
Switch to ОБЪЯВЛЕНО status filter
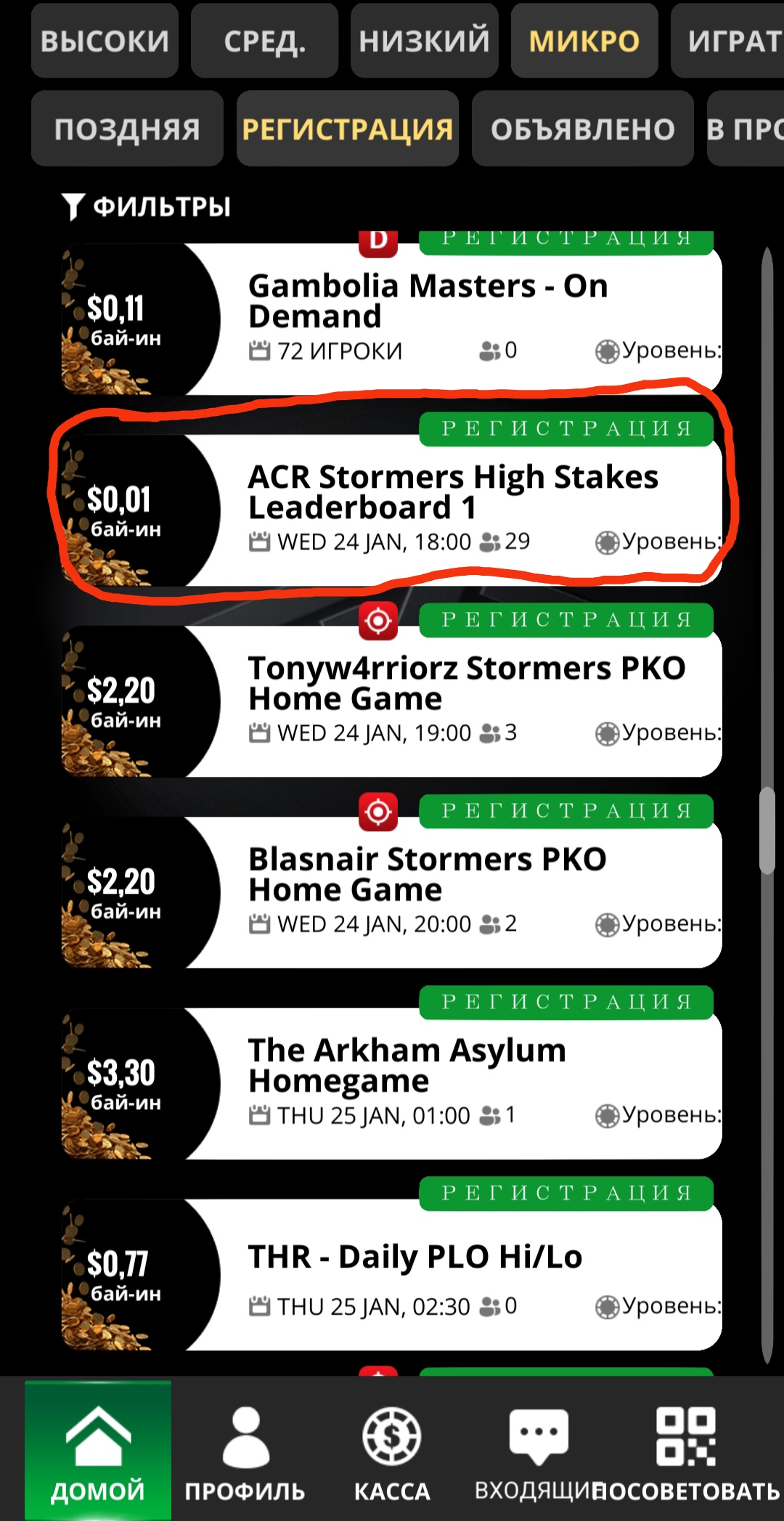click(x=583, y=129)
